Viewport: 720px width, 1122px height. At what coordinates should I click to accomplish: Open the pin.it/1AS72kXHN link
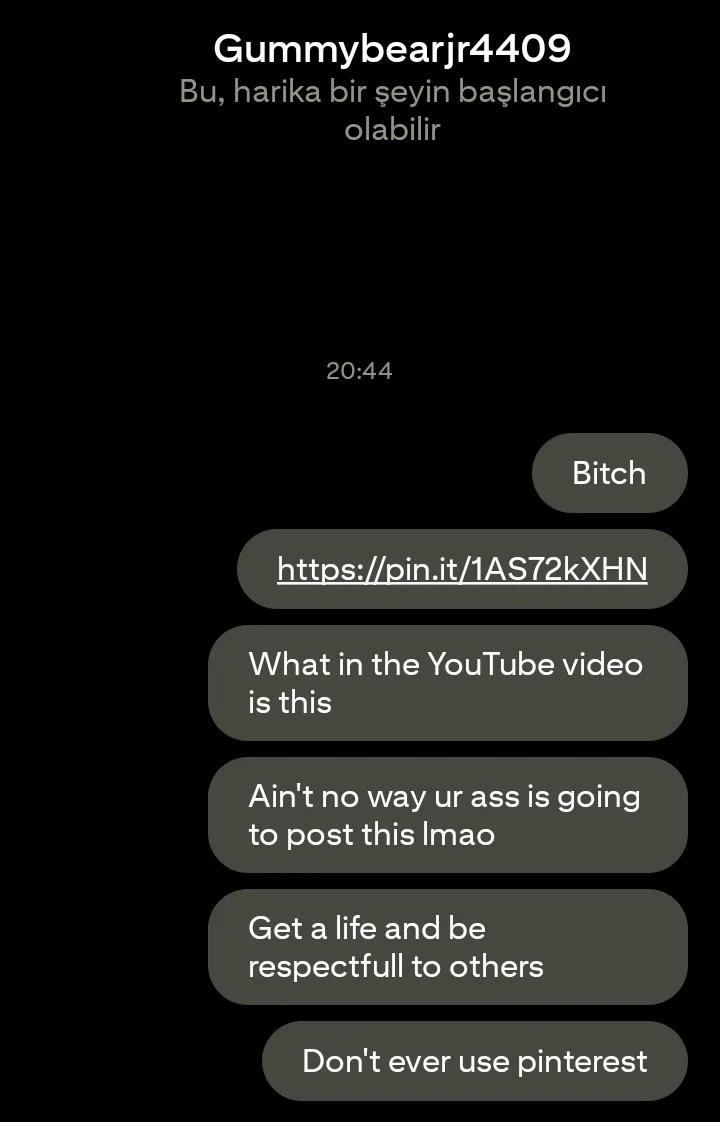coord(462,569)
